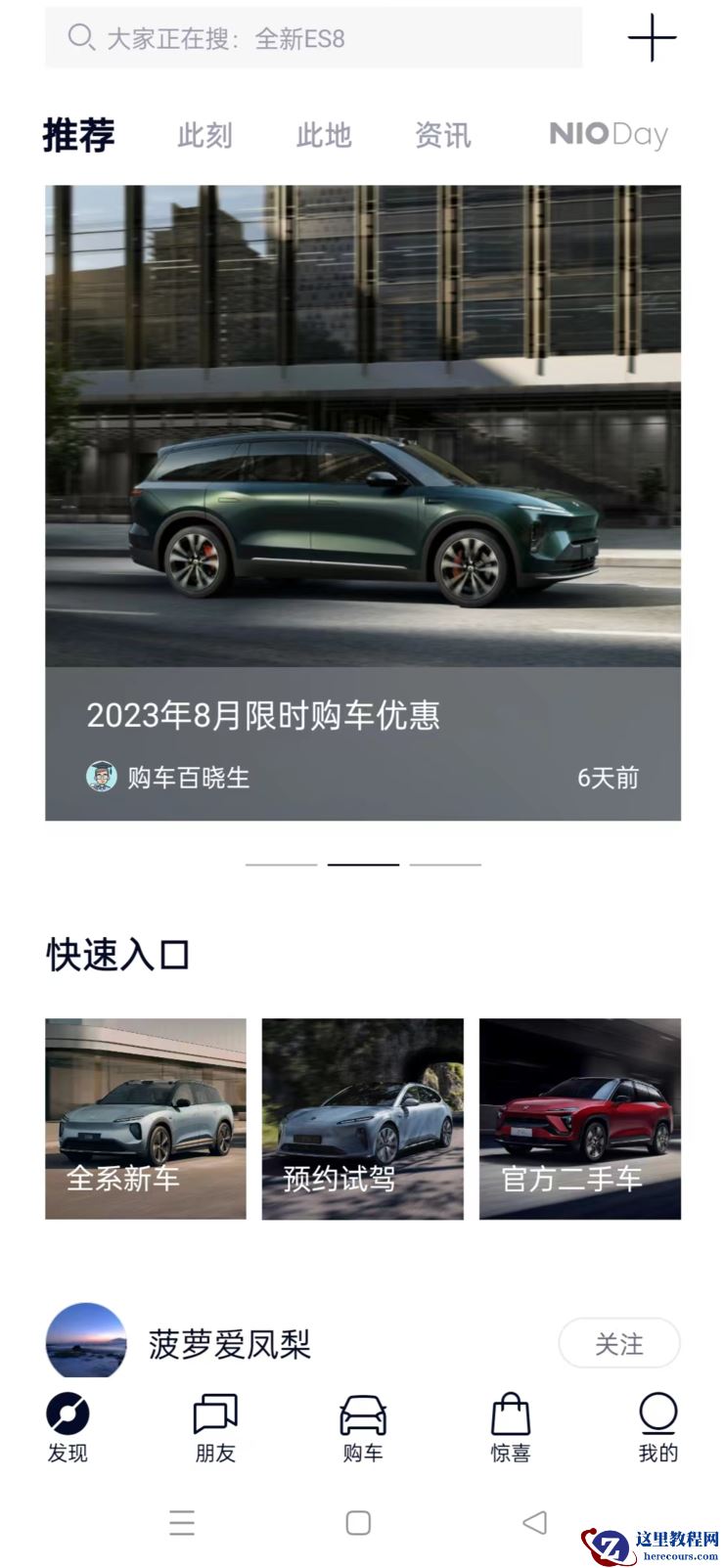
Task: Click the search magnifier icon
Action: click(x=77, y=38)
